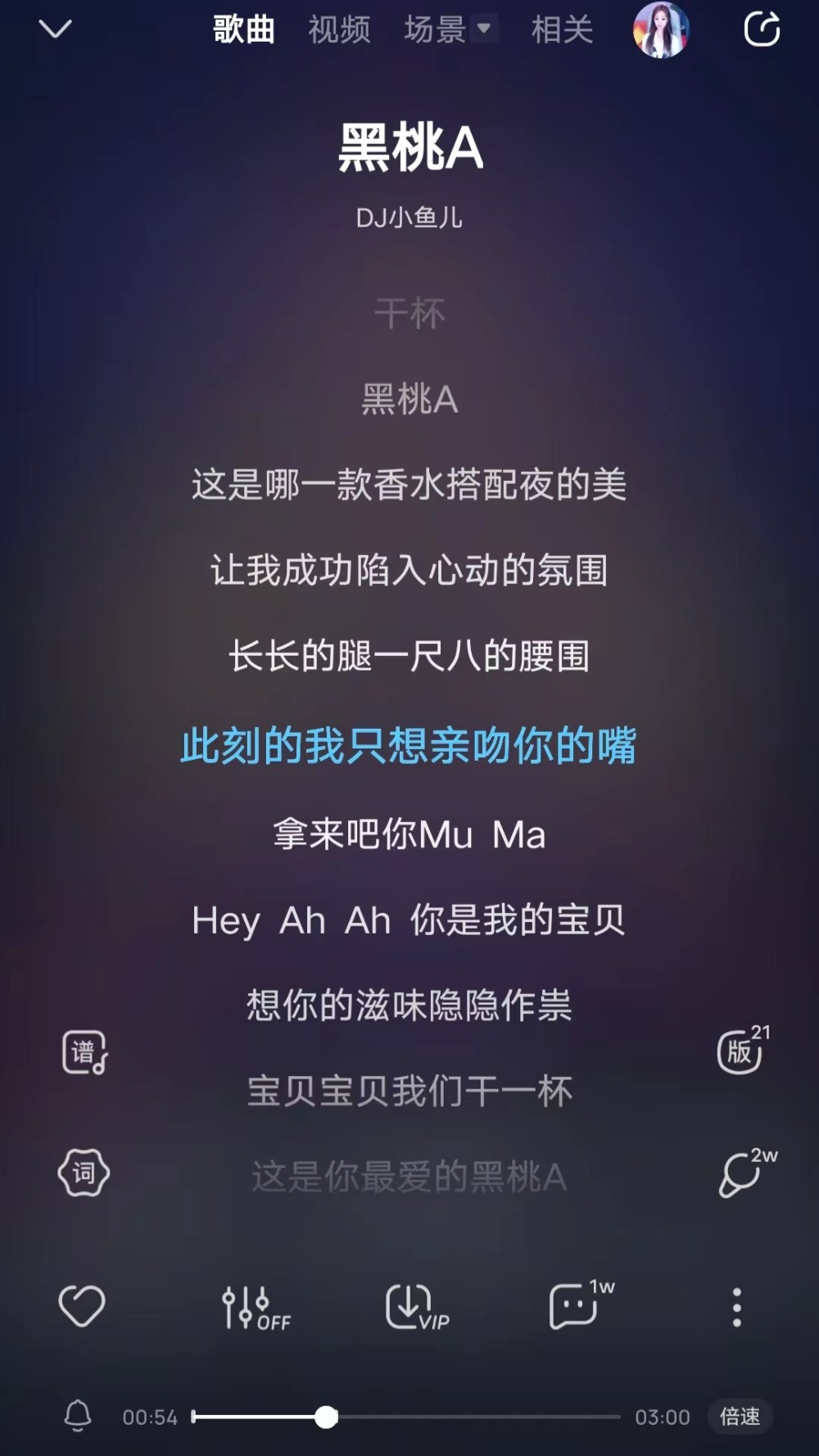Image resolution: width=819 pixels, height=1456 pixels.
Task: Open the sound effects equalizer
Action: (254, 1307)
